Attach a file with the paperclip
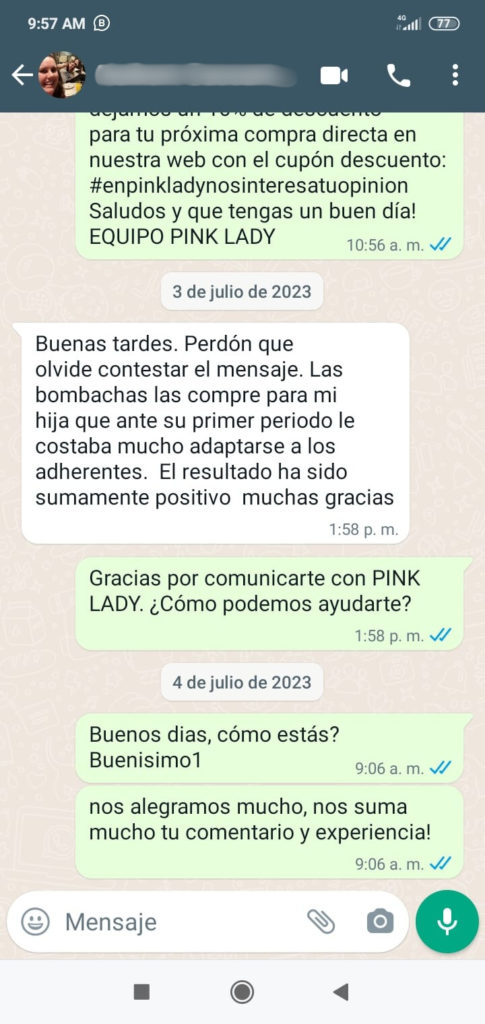Image resolution: width=485 pixels, height=1024 pixels. 321,922
